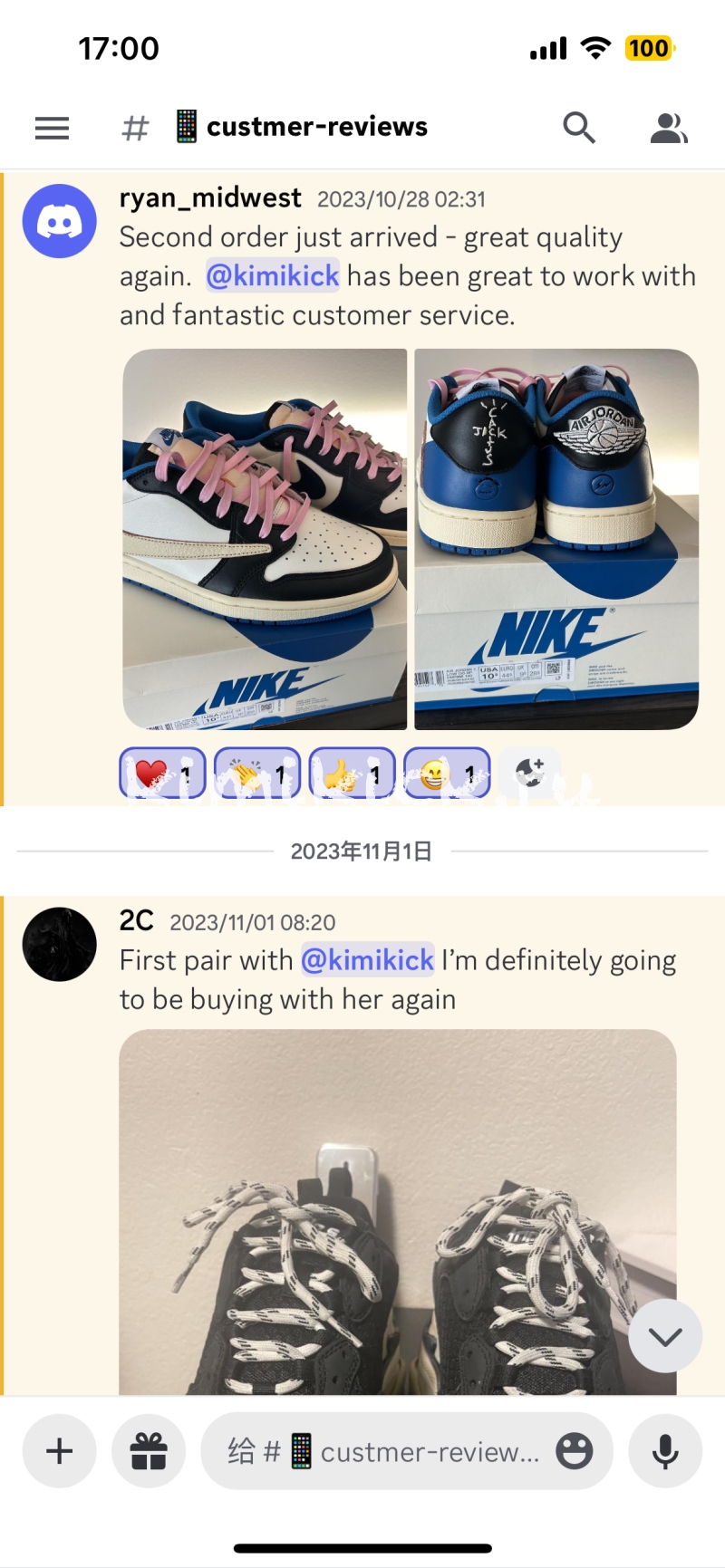Jump to latest messages with down chevron
This screenshot has height=1568, width=725.
pos(665,1336)
